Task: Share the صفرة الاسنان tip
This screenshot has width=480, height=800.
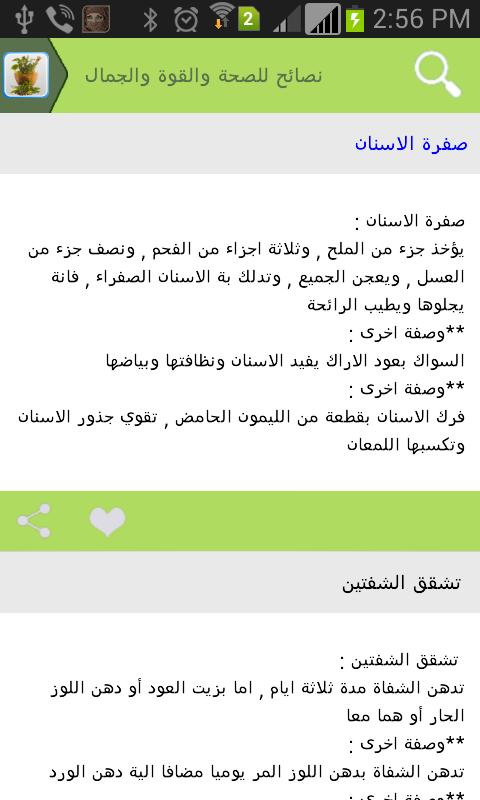Action: tap(34, 521)
